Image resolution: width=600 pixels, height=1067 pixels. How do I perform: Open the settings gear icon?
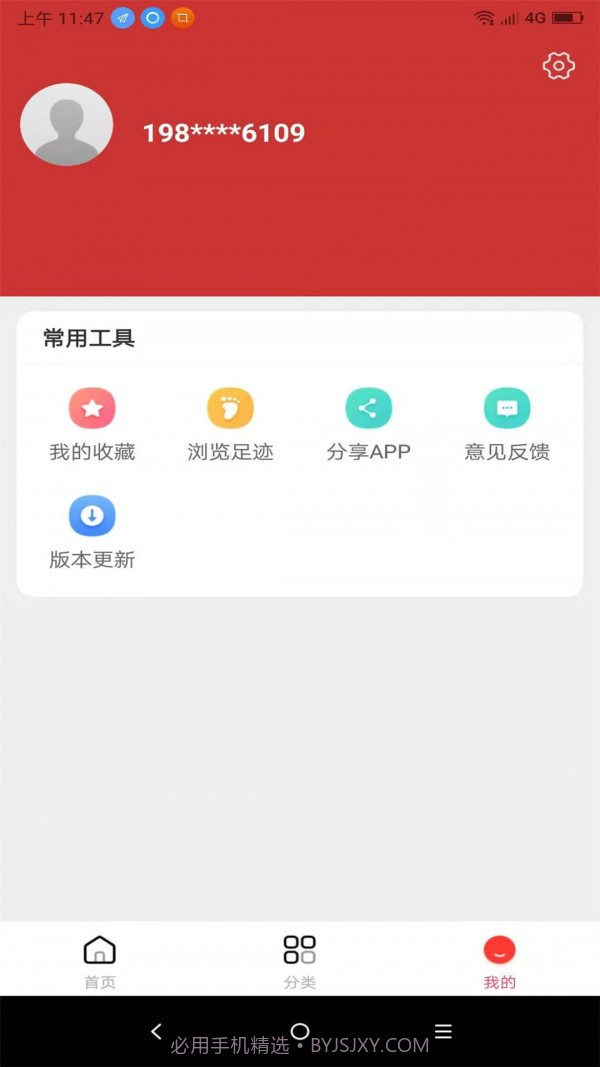point(558,67)
